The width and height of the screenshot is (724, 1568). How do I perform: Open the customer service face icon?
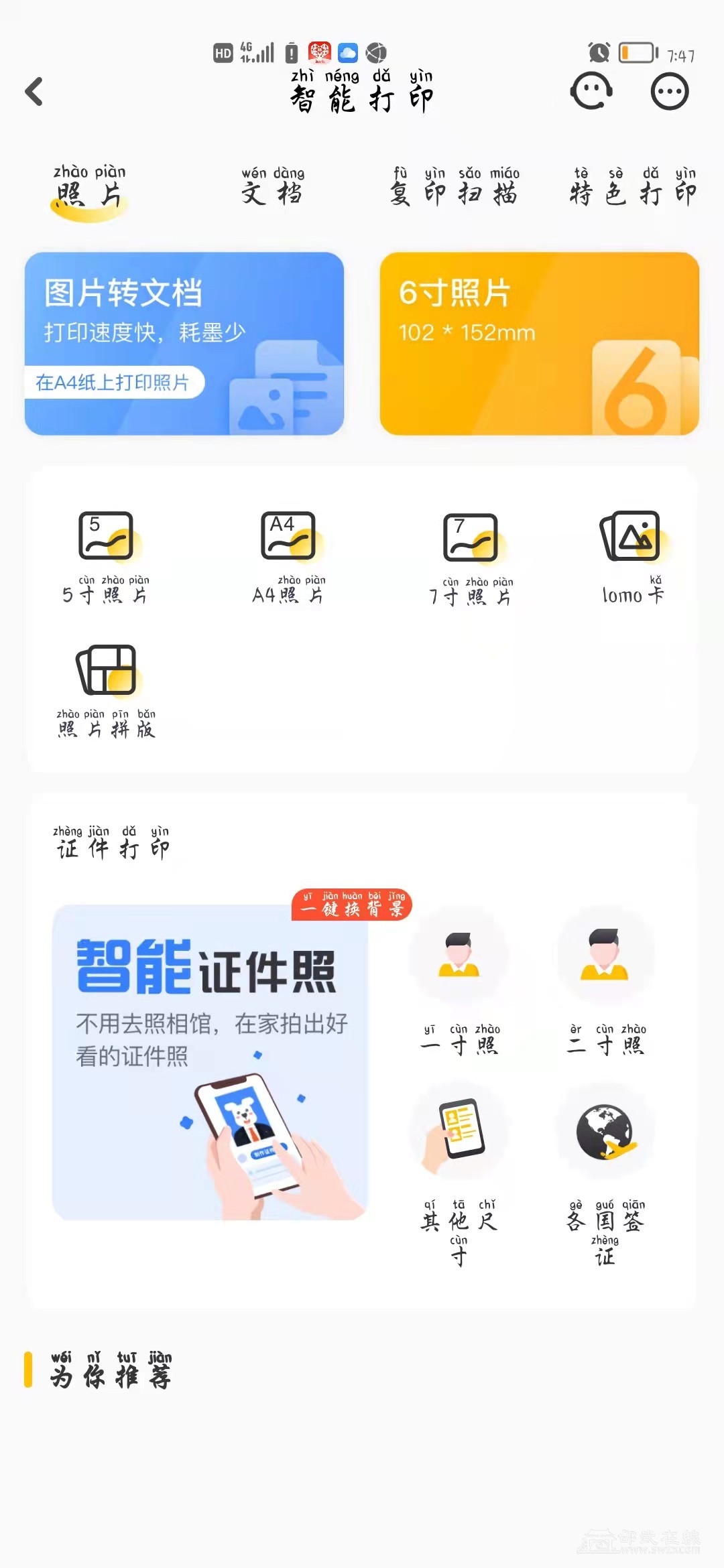click(591, 91)
